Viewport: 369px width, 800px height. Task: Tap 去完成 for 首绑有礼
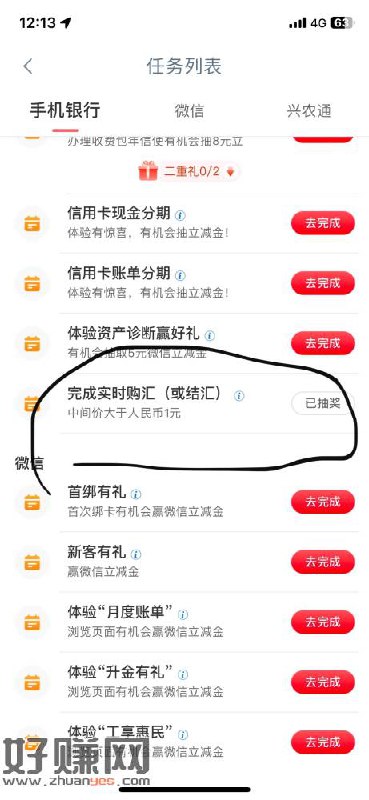coord(323,502)
